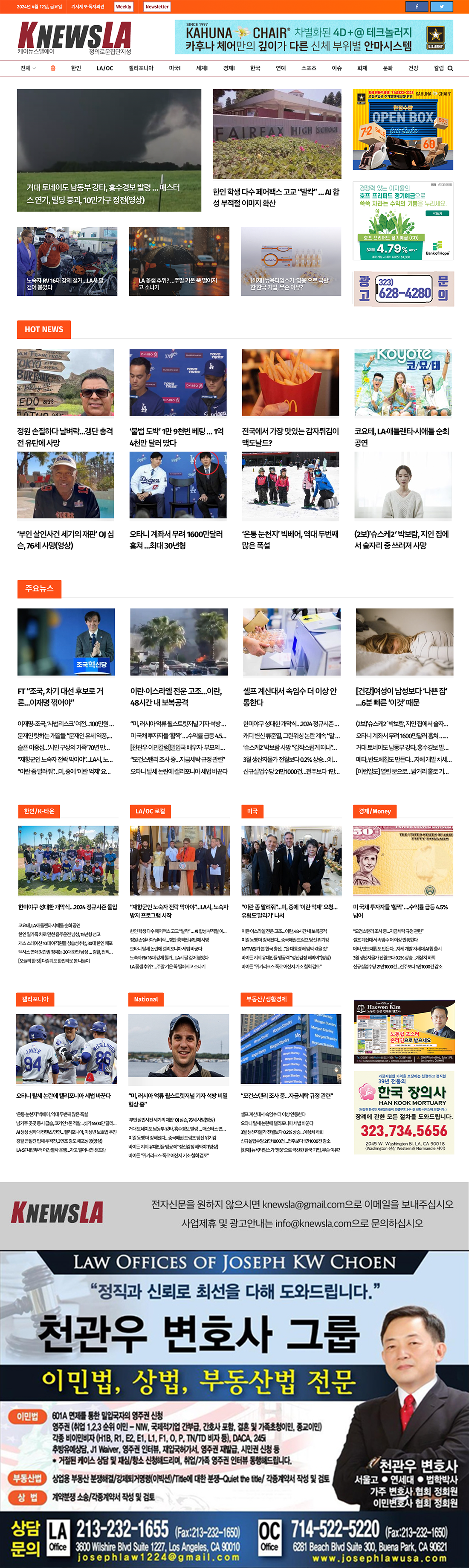Read the self-checkout cheating article
Viewport: 469px width, 1568px height.
coord(290,696)
